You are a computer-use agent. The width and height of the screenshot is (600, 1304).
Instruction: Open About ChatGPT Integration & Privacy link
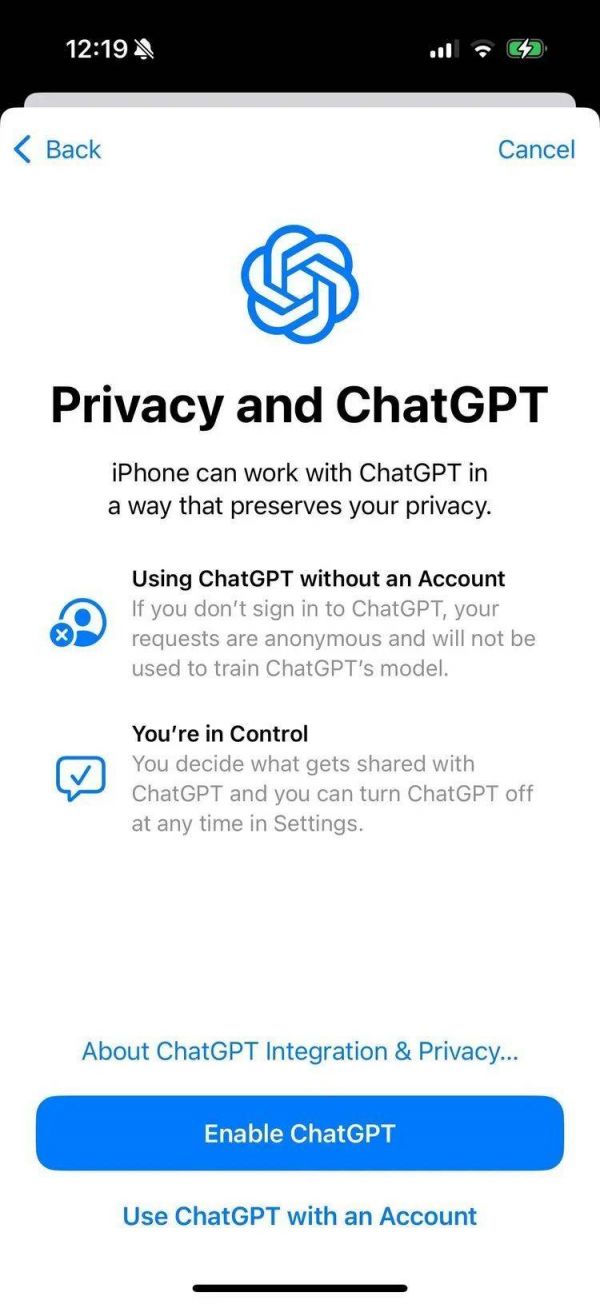299,1051
